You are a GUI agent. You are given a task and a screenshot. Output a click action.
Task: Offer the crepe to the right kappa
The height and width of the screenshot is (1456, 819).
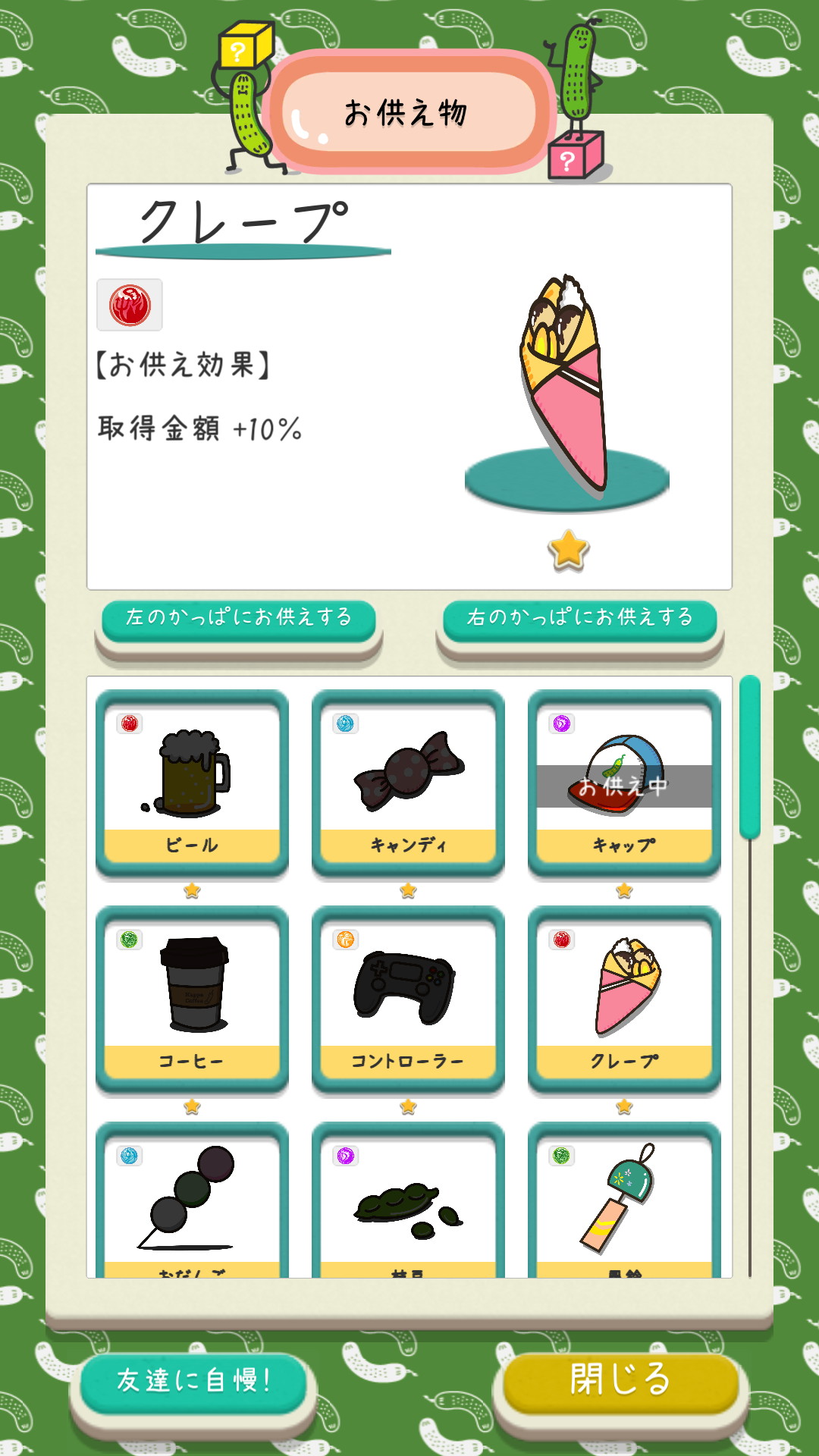(579, 619)
